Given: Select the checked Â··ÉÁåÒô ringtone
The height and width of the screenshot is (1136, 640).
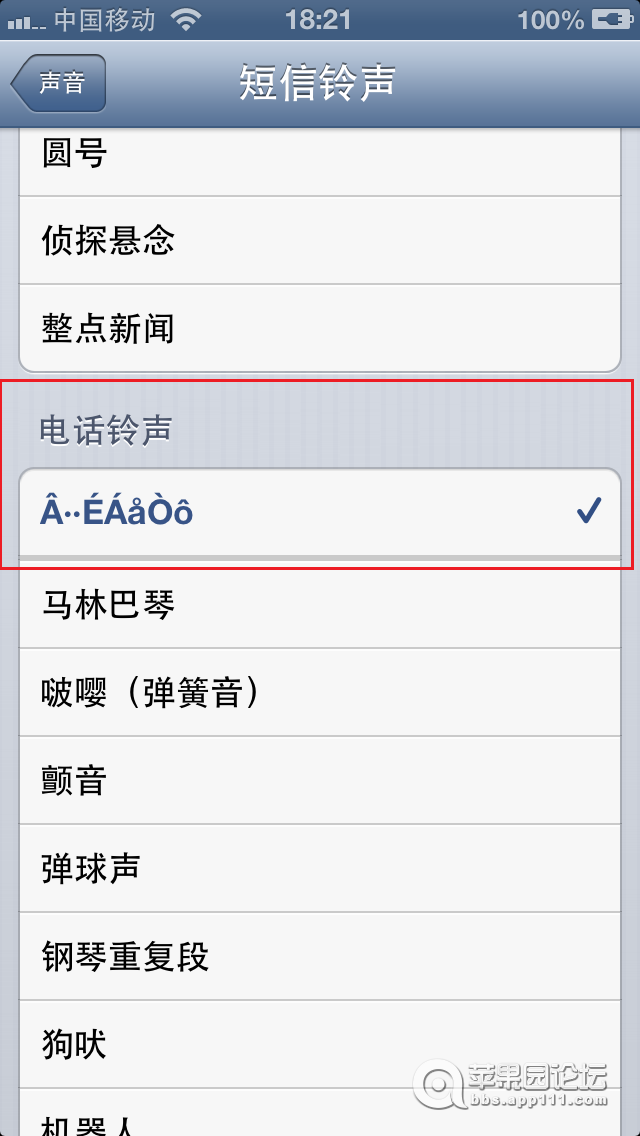Looking at the screenshot, I should pyautogui.click(x=320, y=512).
